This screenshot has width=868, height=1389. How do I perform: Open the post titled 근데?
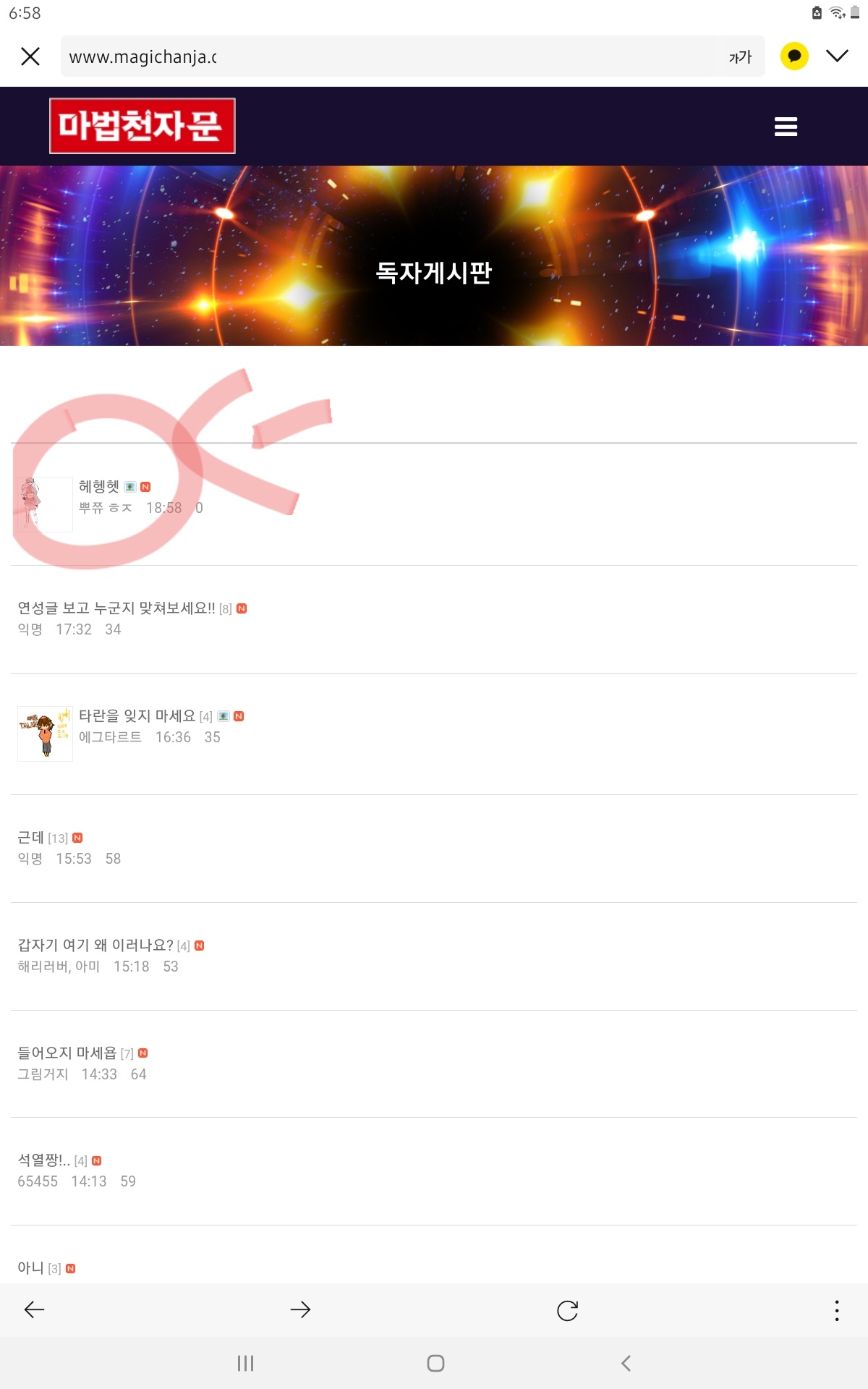point(30,837)
